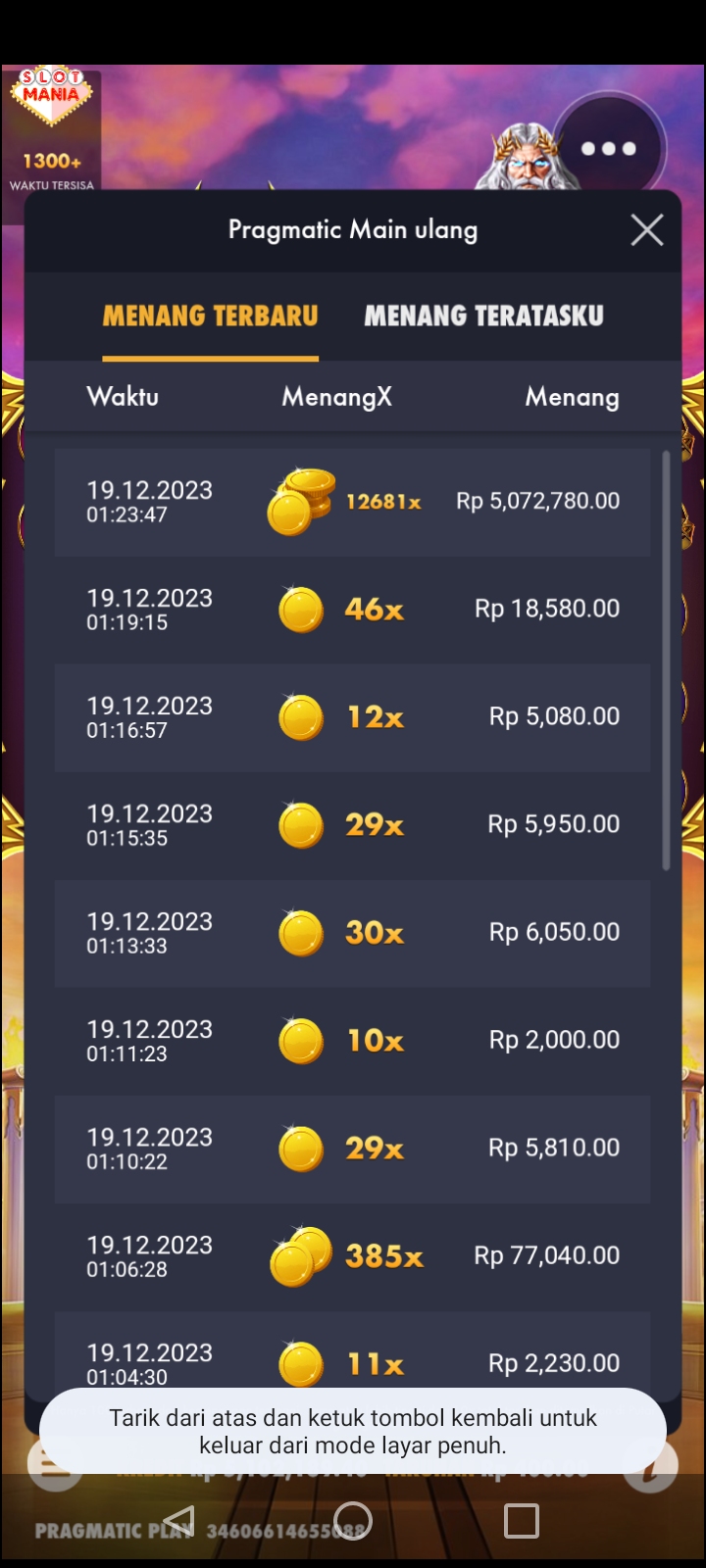The image size is (706, 1568).
Task: Open the Slot Mania 1300+ badge
Action: pyautogui.click(x=52, y=127)
